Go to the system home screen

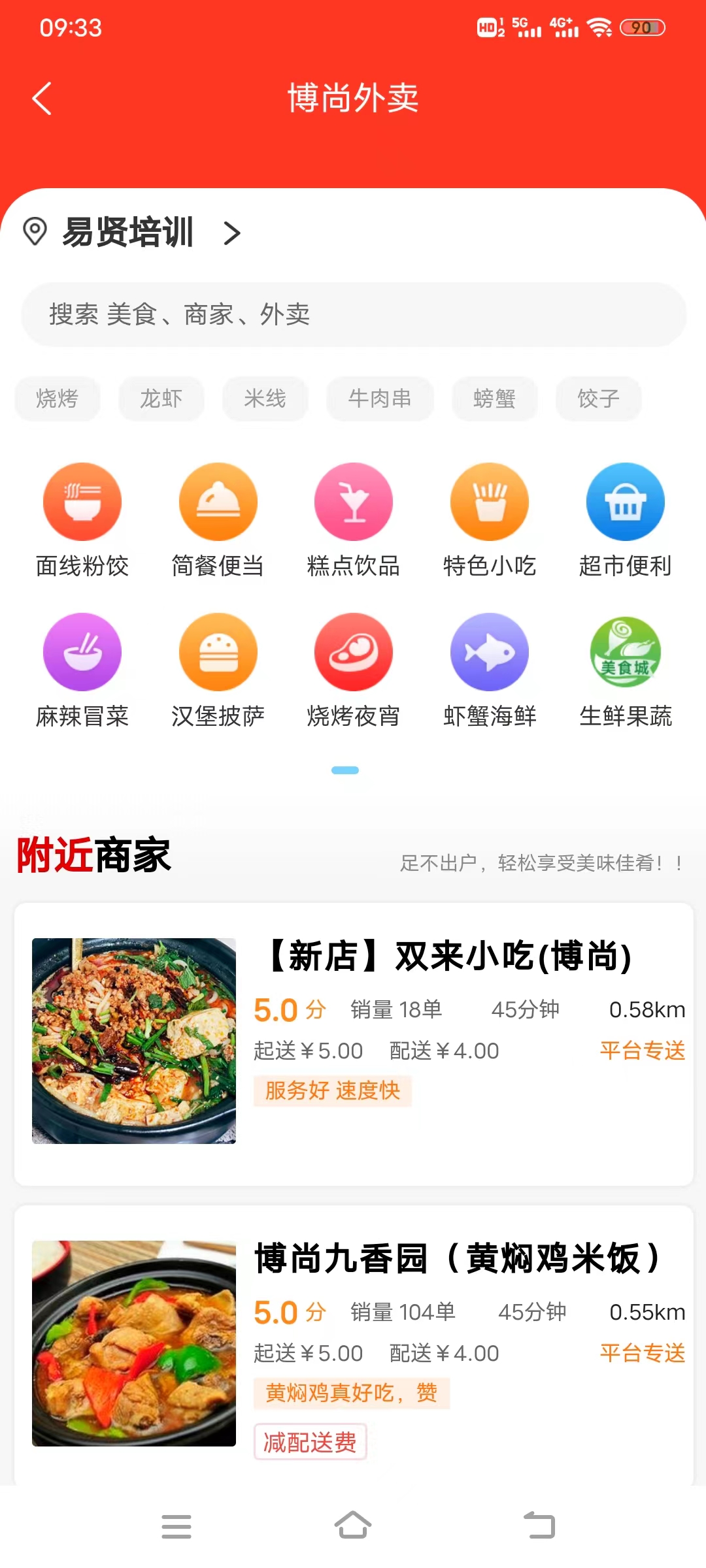pos(353,1526)
